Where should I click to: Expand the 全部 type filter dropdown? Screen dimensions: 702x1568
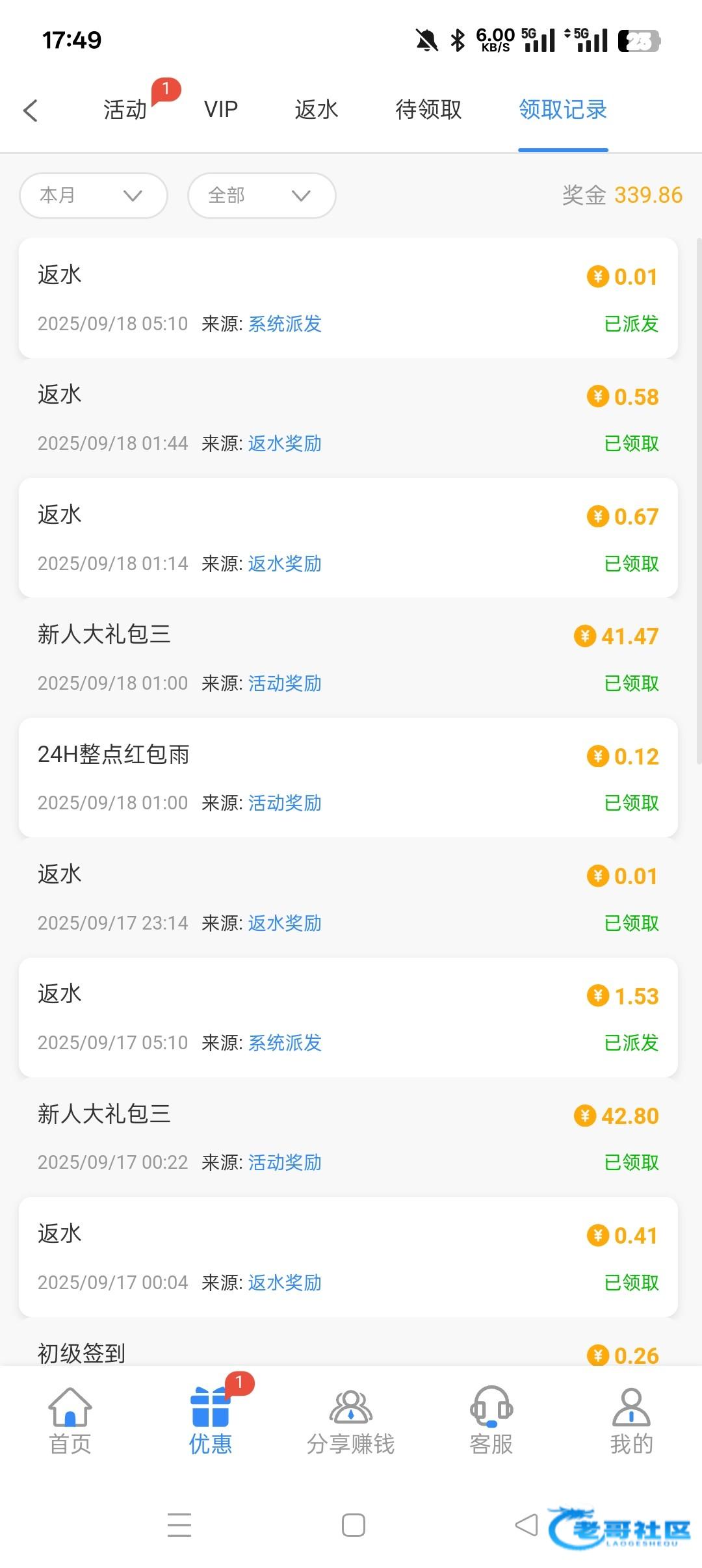click(x=261, y=196)
